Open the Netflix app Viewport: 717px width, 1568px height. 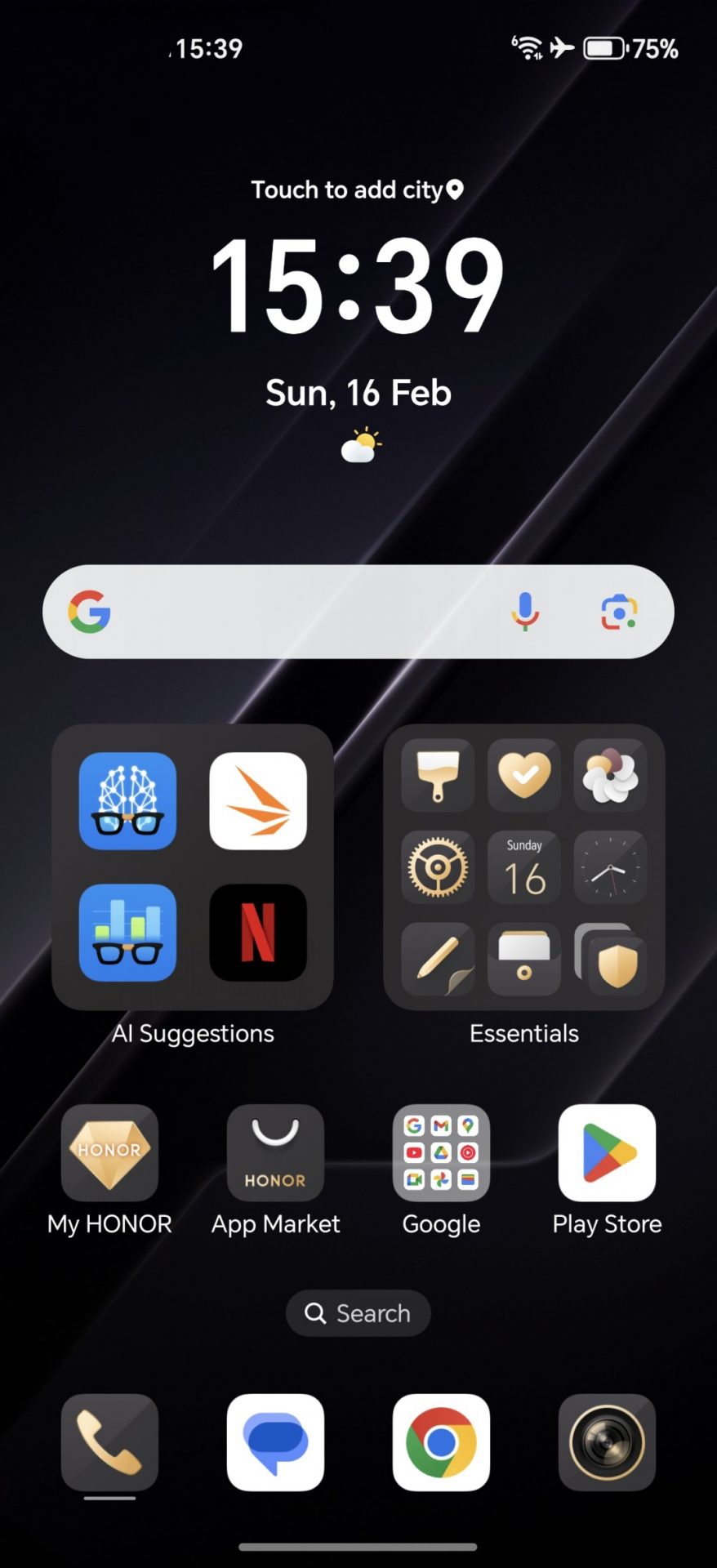258,933
